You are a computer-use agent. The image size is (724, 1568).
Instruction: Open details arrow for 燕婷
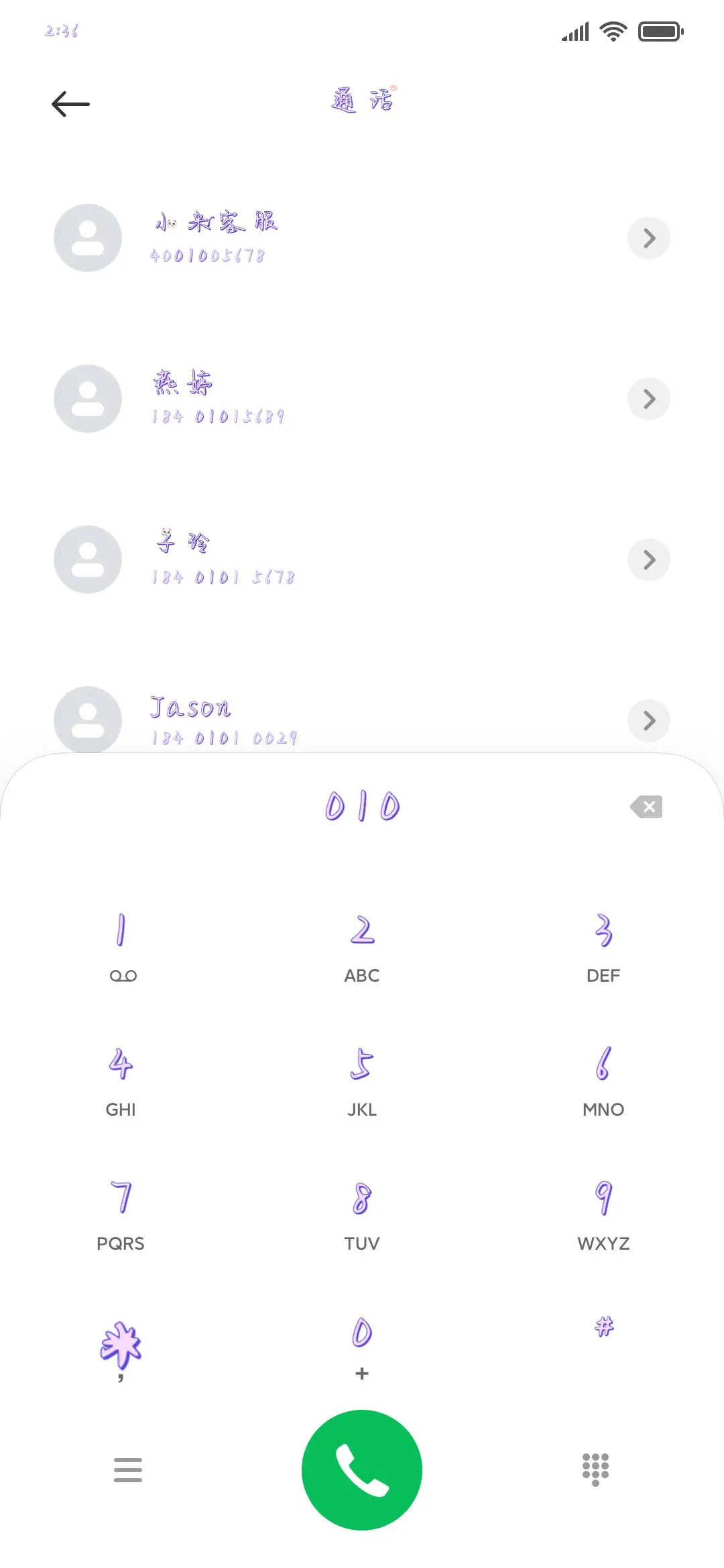click(648, 399)
